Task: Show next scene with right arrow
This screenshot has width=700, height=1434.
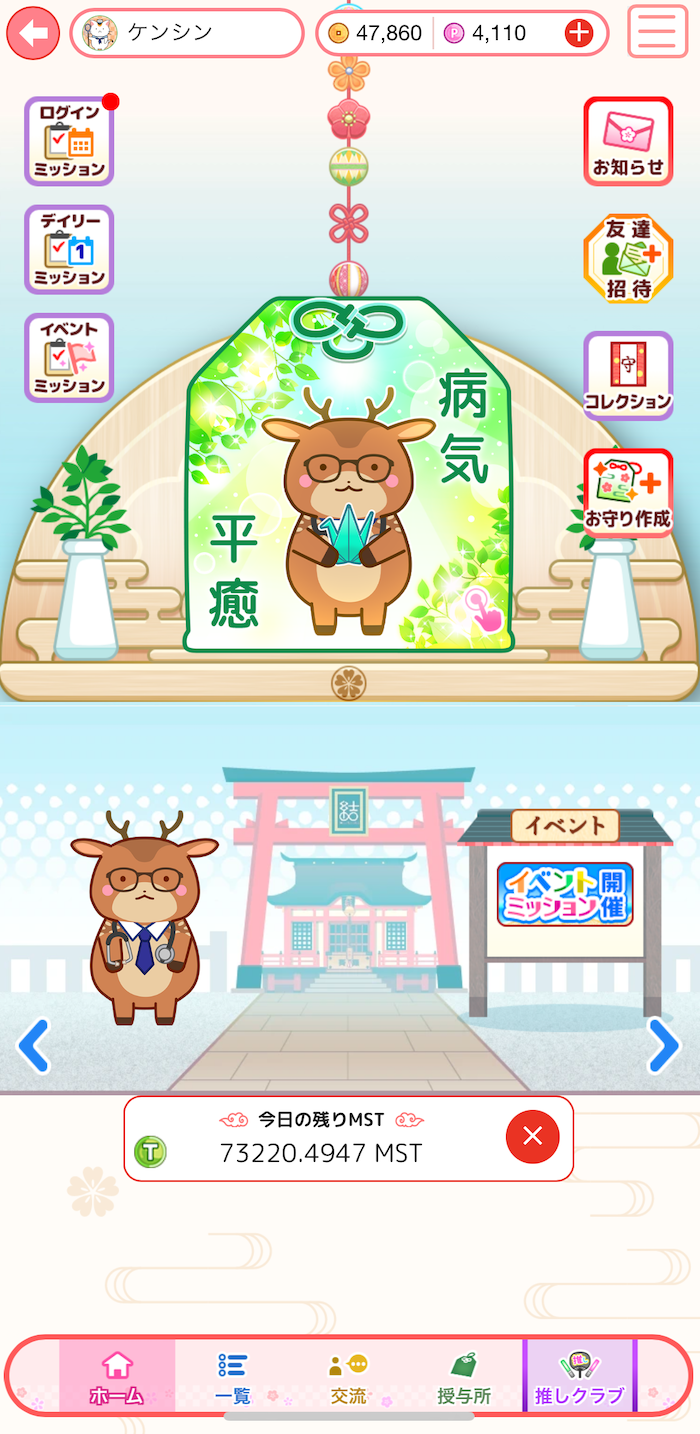Action: tap(664, 1046)
